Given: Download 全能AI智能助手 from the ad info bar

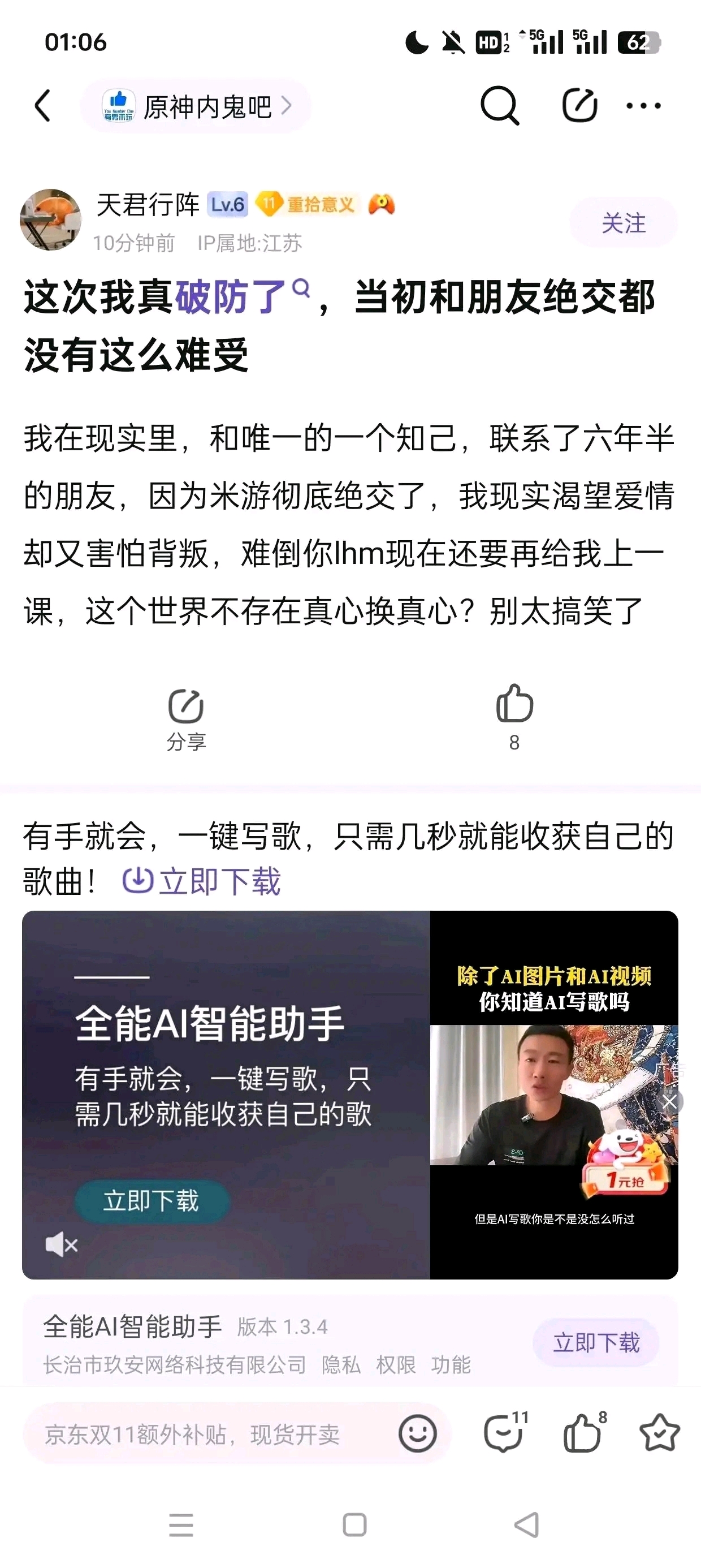Looking at the screenshot, I should [x=596, y=1343].
